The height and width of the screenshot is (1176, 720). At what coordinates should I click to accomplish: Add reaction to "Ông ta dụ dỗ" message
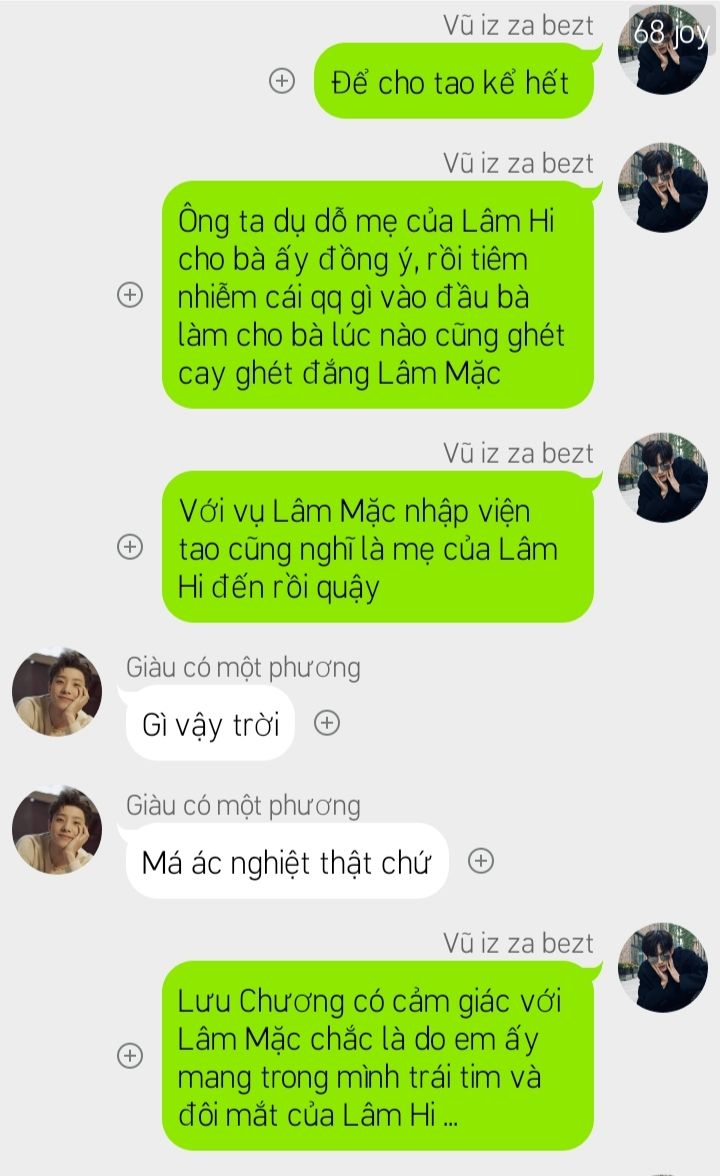tap(130, 294)
